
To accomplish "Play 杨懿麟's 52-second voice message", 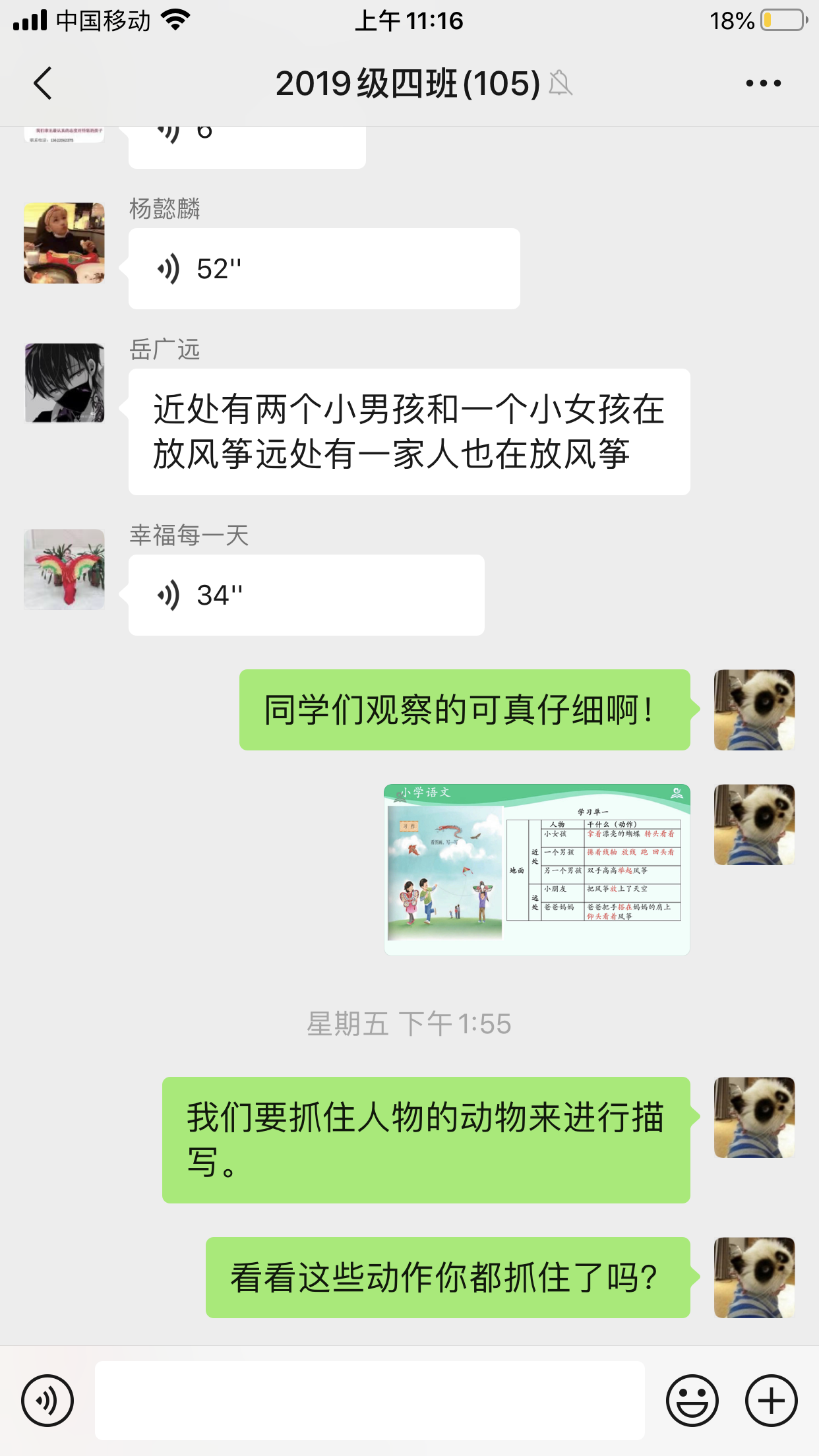I will [x=323, y=269].
